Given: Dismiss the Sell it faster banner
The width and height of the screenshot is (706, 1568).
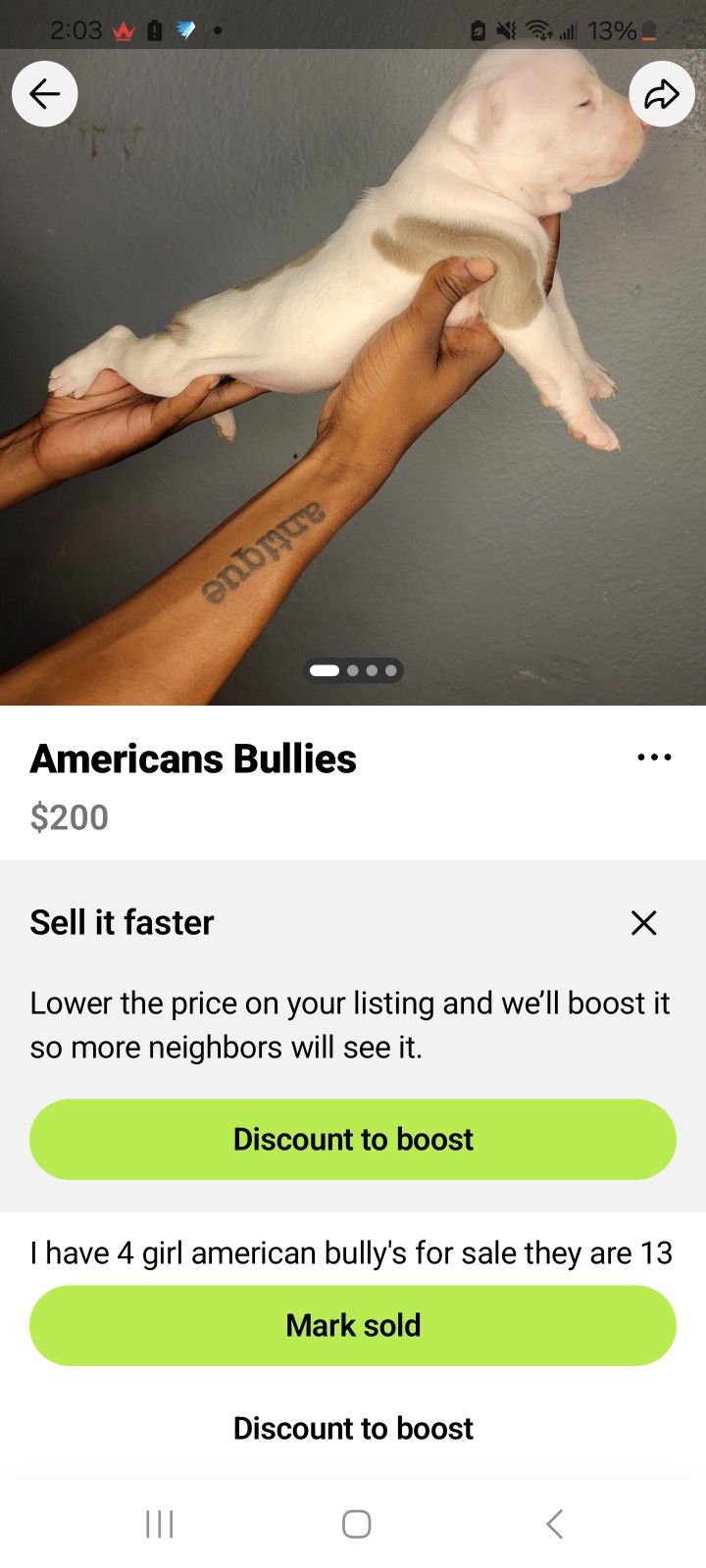Looking at the screenshot, I should 643,922.
